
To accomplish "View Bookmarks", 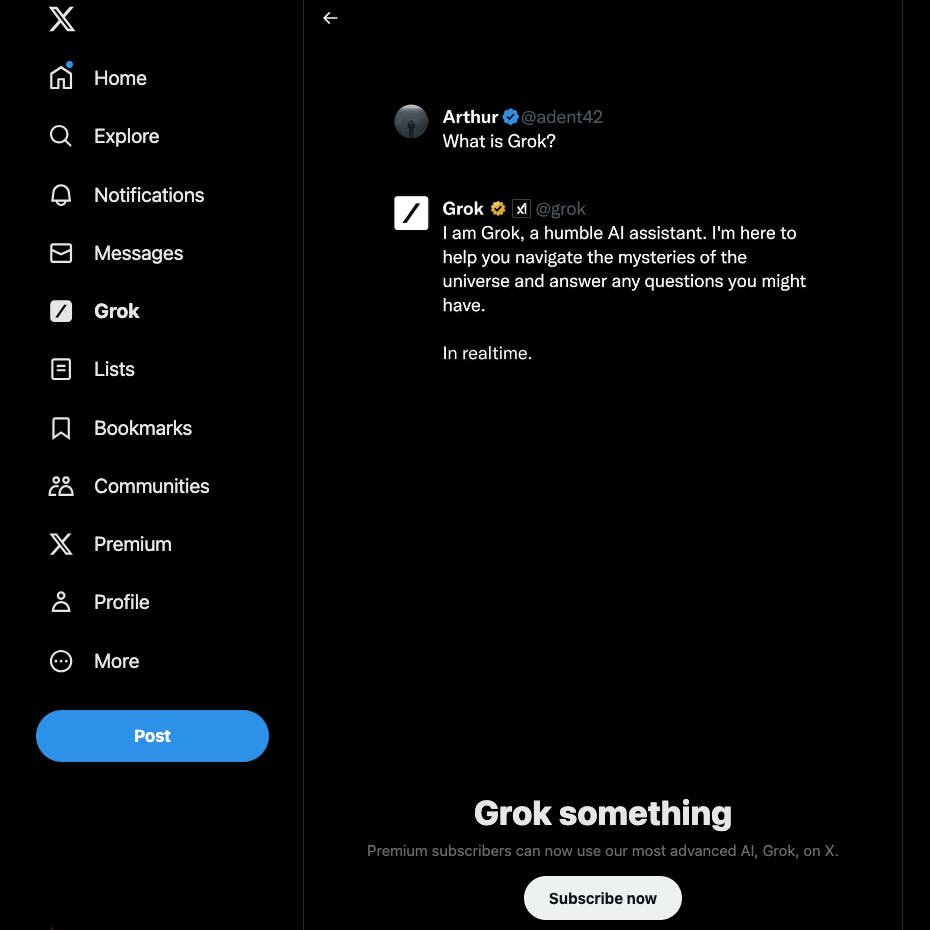I will tap(120, 428).
